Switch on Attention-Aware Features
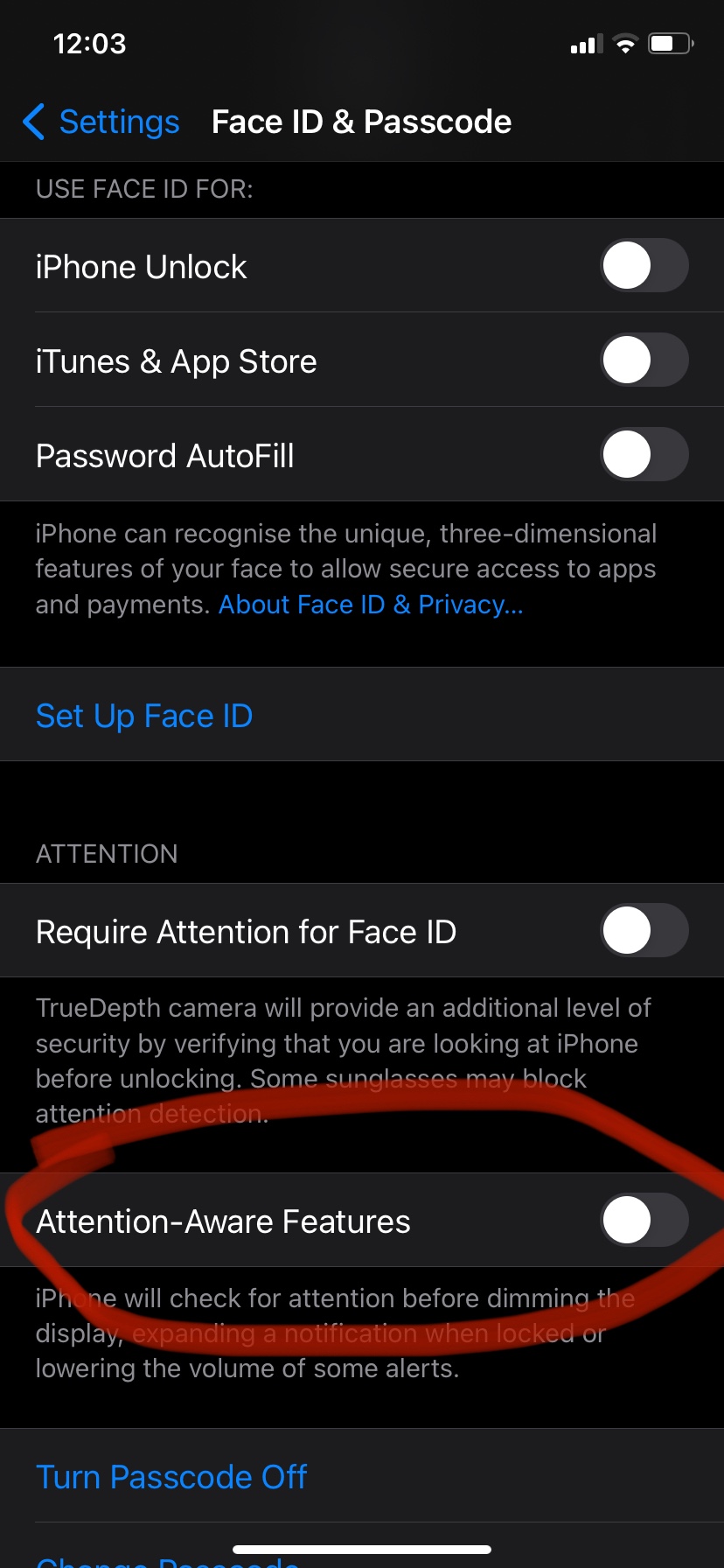This screenshot has width=724, height=1568. (644, 1221)
